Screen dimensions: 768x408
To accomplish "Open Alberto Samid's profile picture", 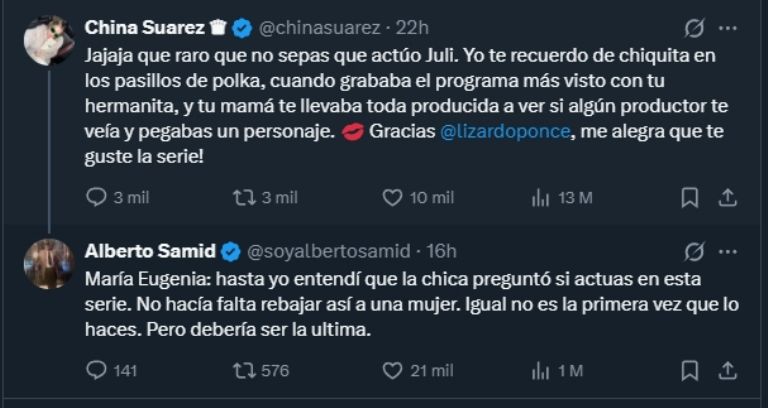I will (x=48, y=264).
